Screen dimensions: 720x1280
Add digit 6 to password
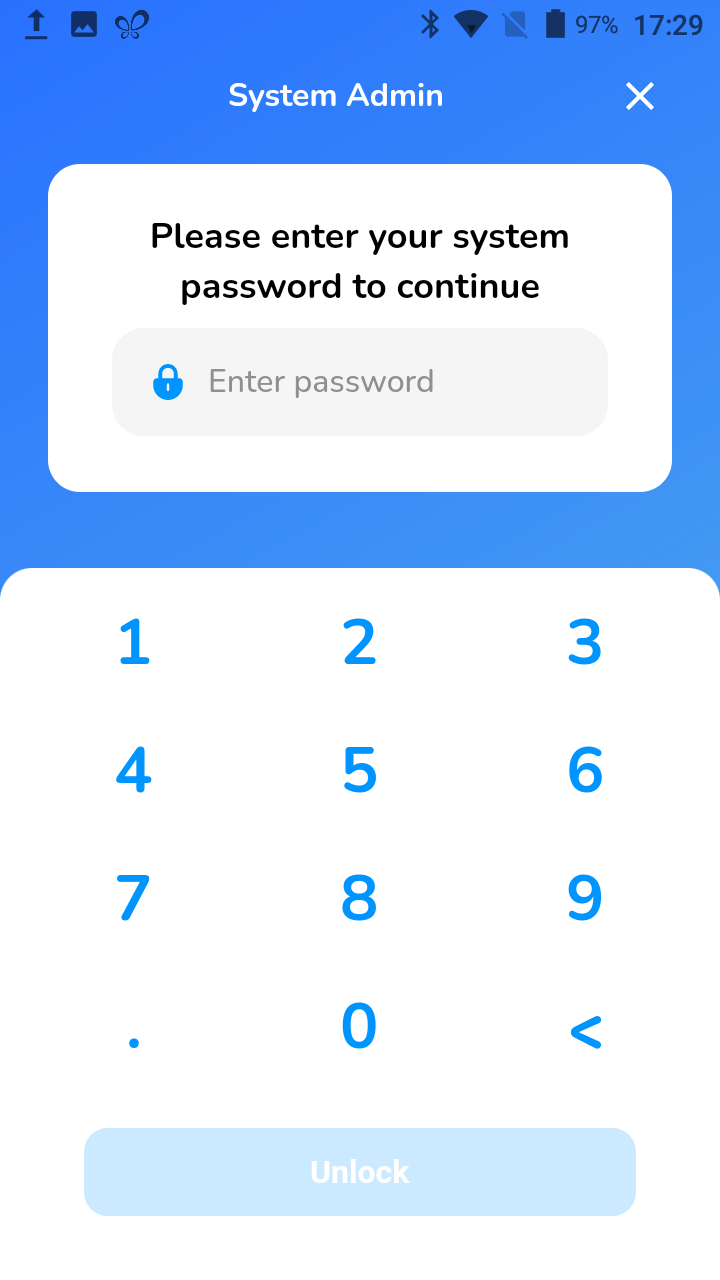(585, 770)
